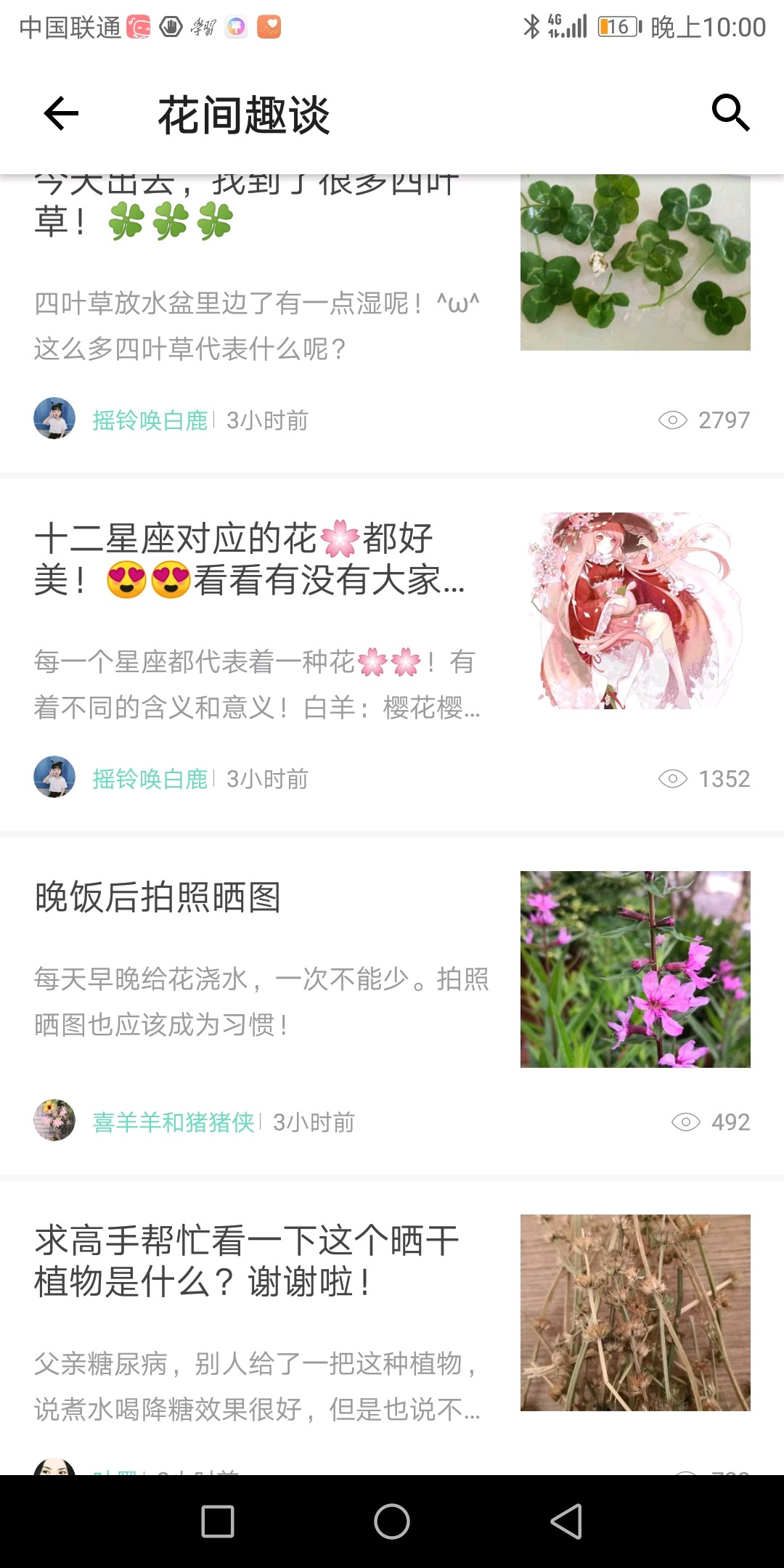This screenshot has width=784, height=1568.
Task: Open 喜羊羊和猪猪侠's profile
Action: tap(173, 1122)
